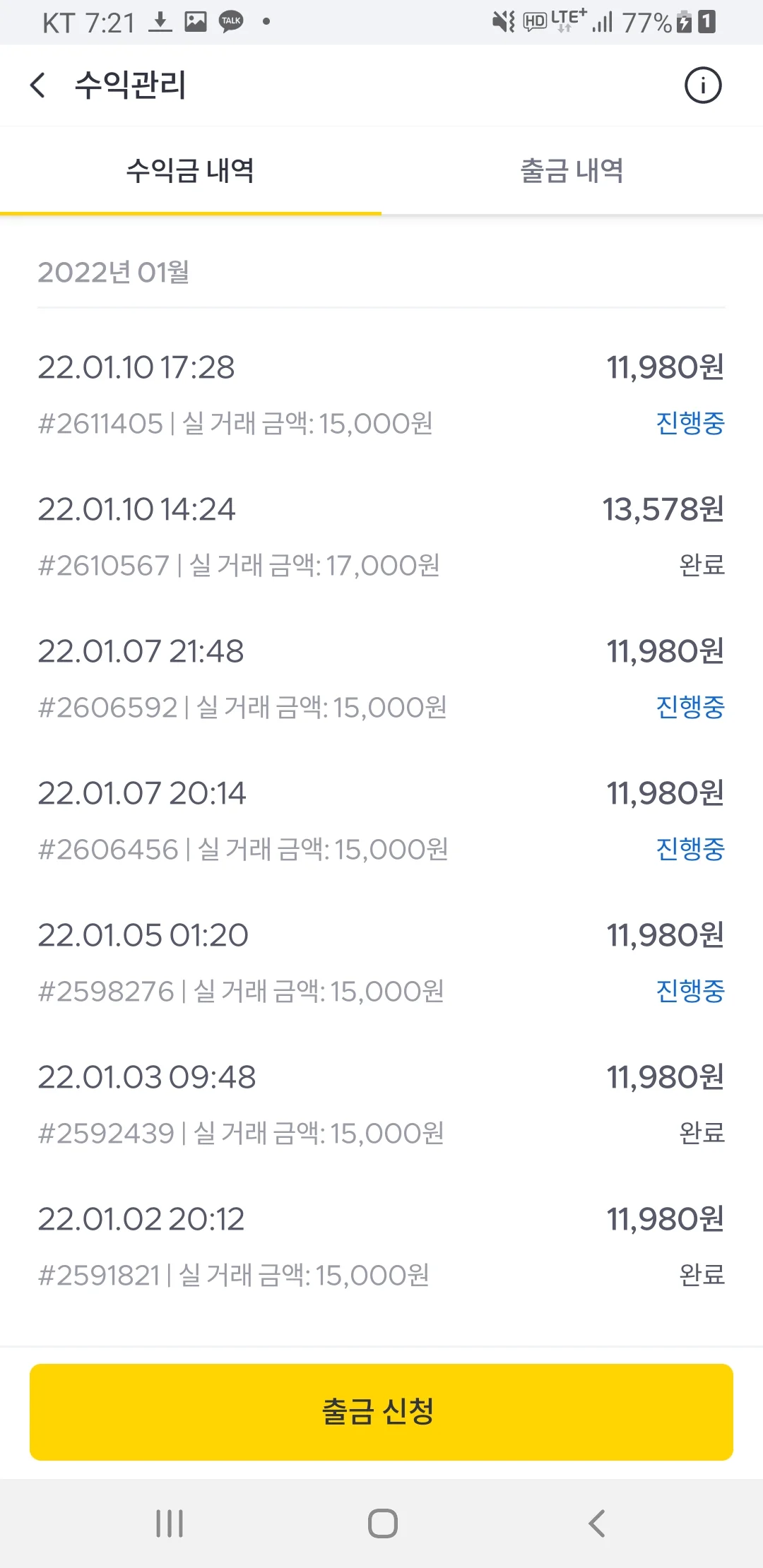The height and width of the screenshot is (1568, 763).
Task: Tap the KakaoTalk notification icon
Action: (x=230, y=22)
